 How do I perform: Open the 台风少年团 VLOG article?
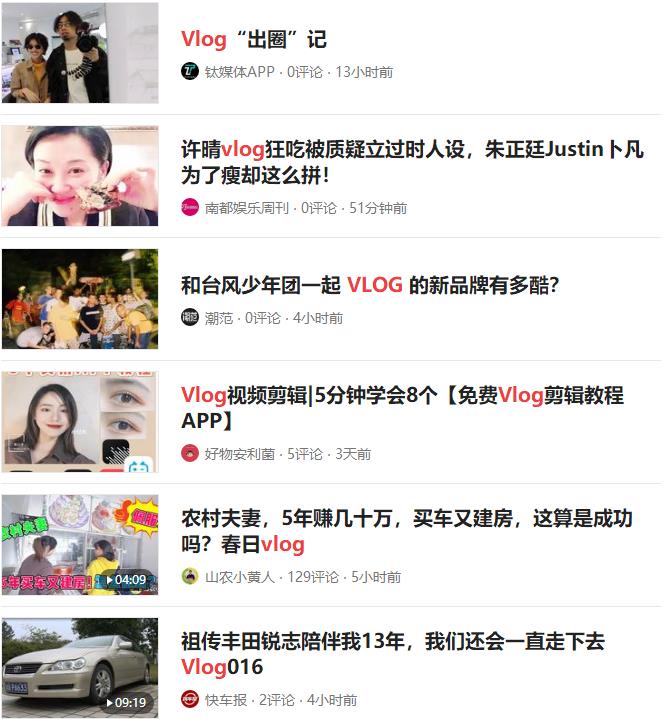[369, 285]
